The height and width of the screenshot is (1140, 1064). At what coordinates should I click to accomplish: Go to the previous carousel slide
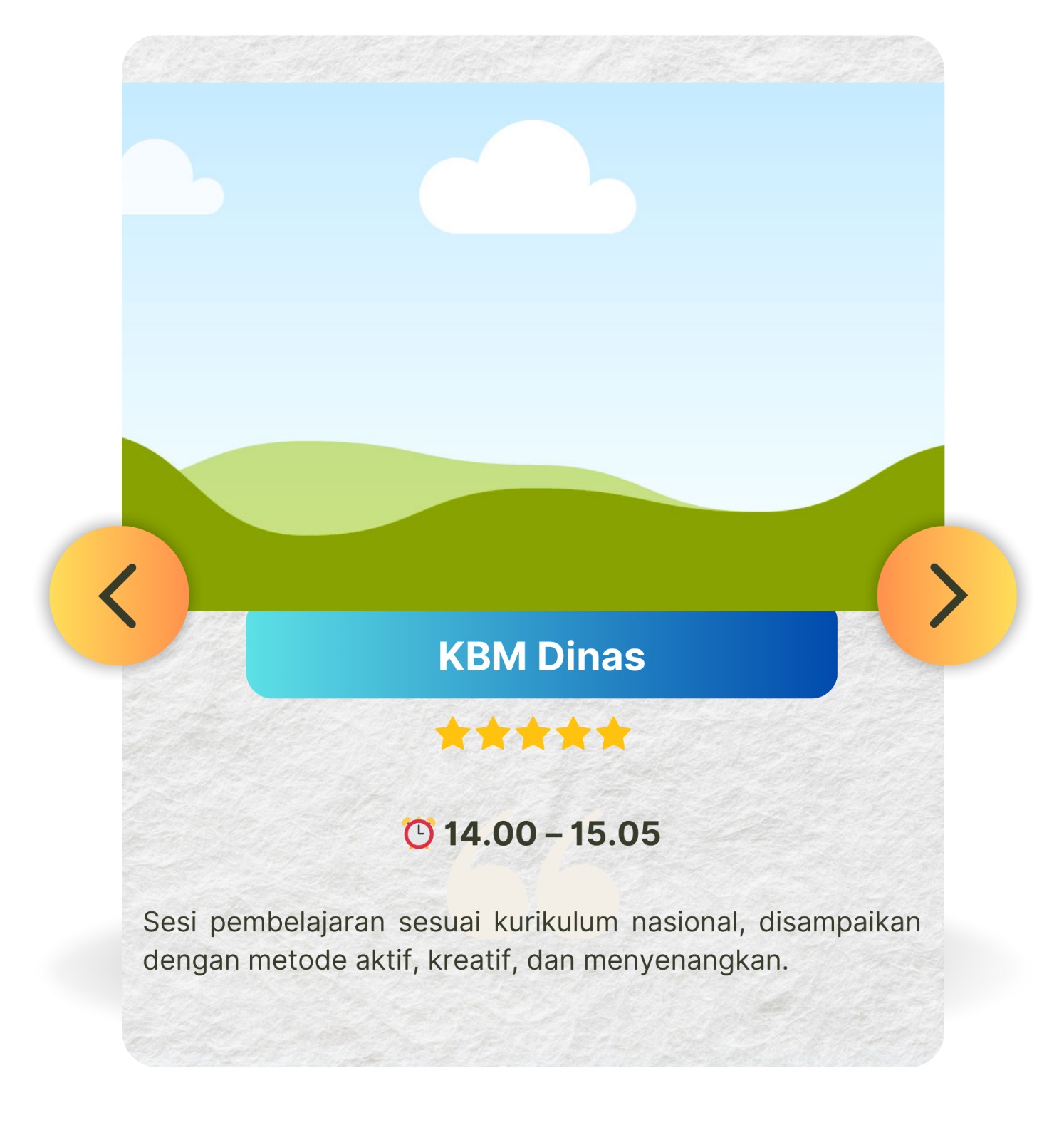(119, 596)
